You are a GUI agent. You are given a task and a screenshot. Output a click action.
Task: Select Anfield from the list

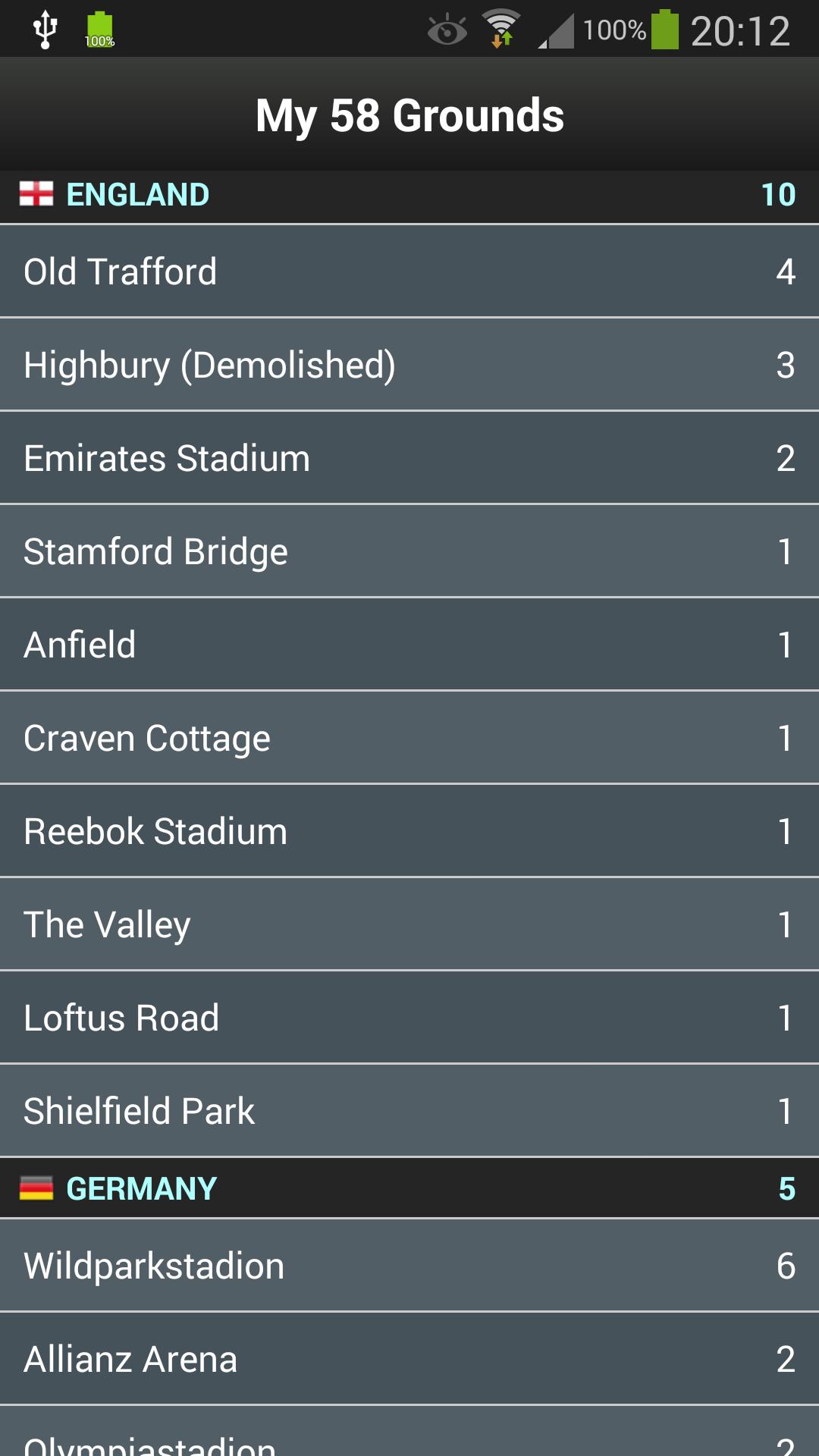click(409, 645)
